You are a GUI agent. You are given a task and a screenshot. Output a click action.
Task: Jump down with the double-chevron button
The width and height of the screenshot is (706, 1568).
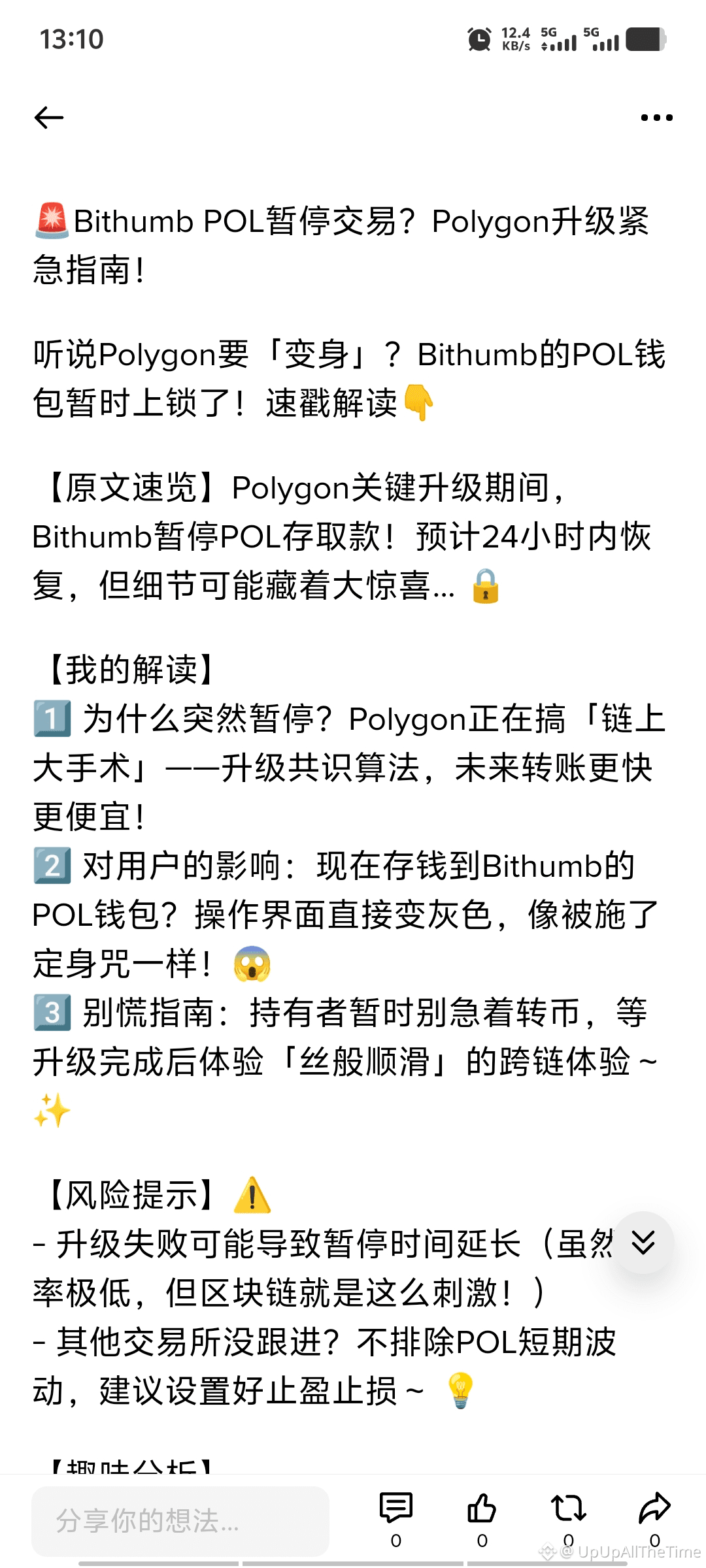pos(643,1242)
